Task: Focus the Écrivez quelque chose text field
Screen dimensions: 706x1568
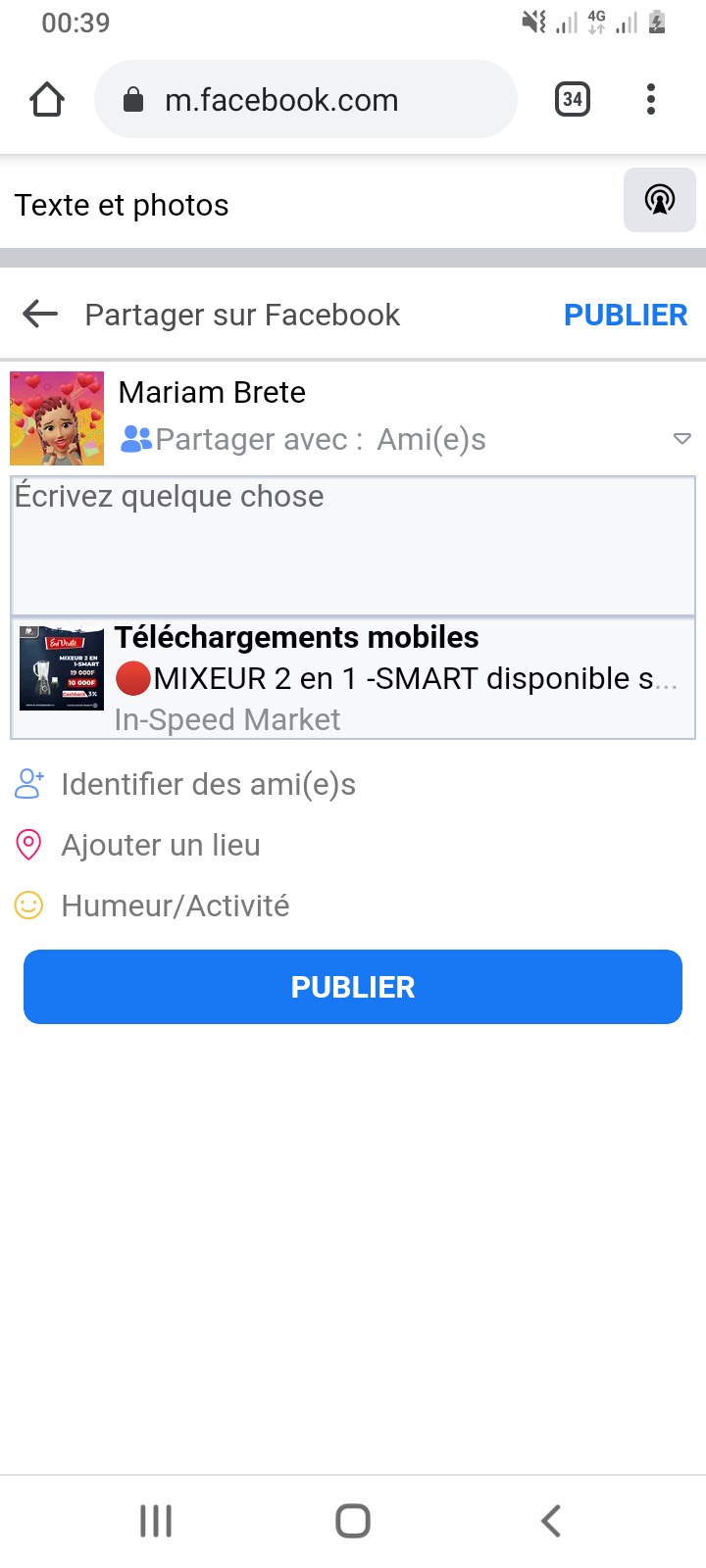Action: point(353,546)
